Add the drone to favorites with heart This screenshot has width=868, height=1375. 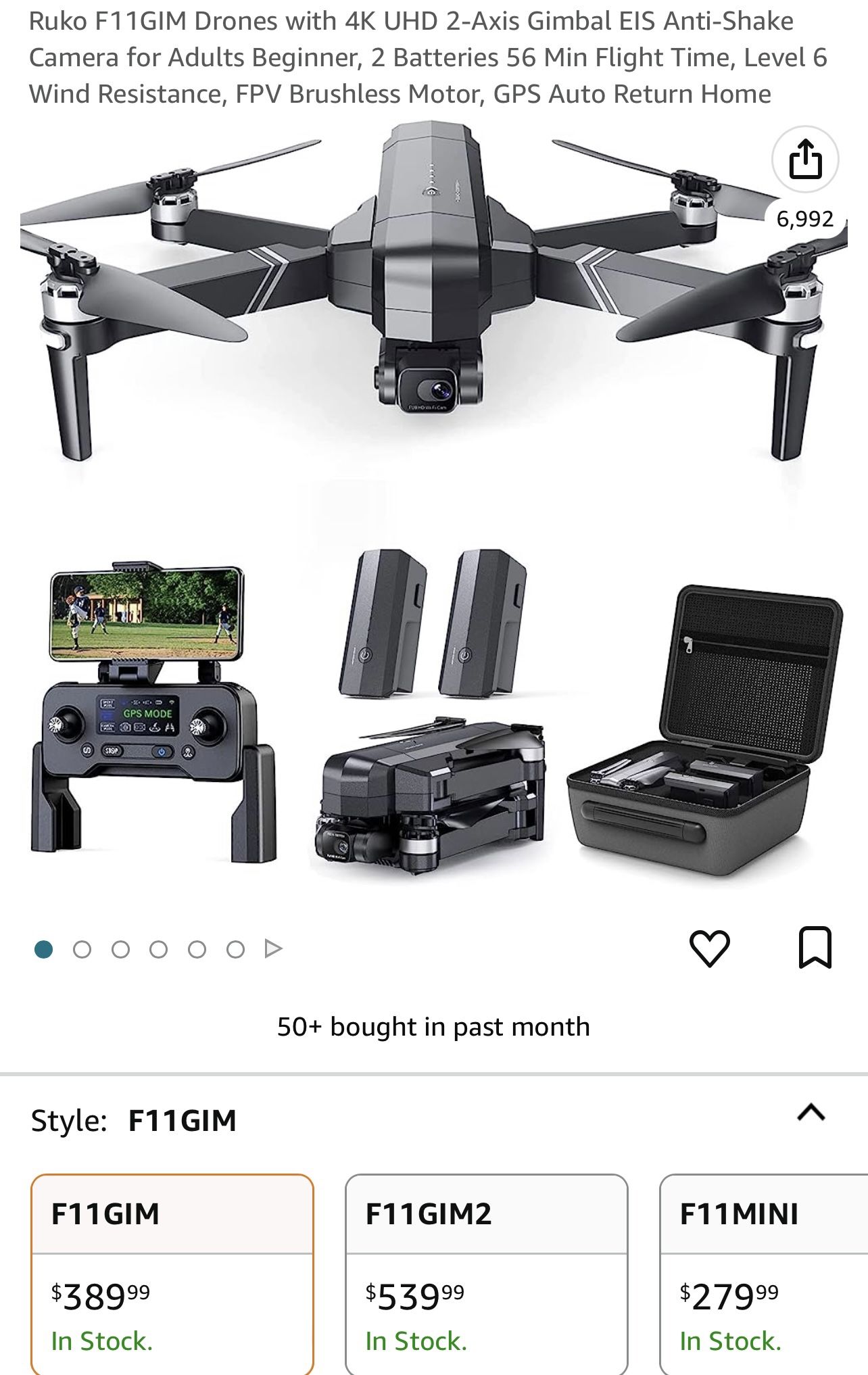coord(709,948)
